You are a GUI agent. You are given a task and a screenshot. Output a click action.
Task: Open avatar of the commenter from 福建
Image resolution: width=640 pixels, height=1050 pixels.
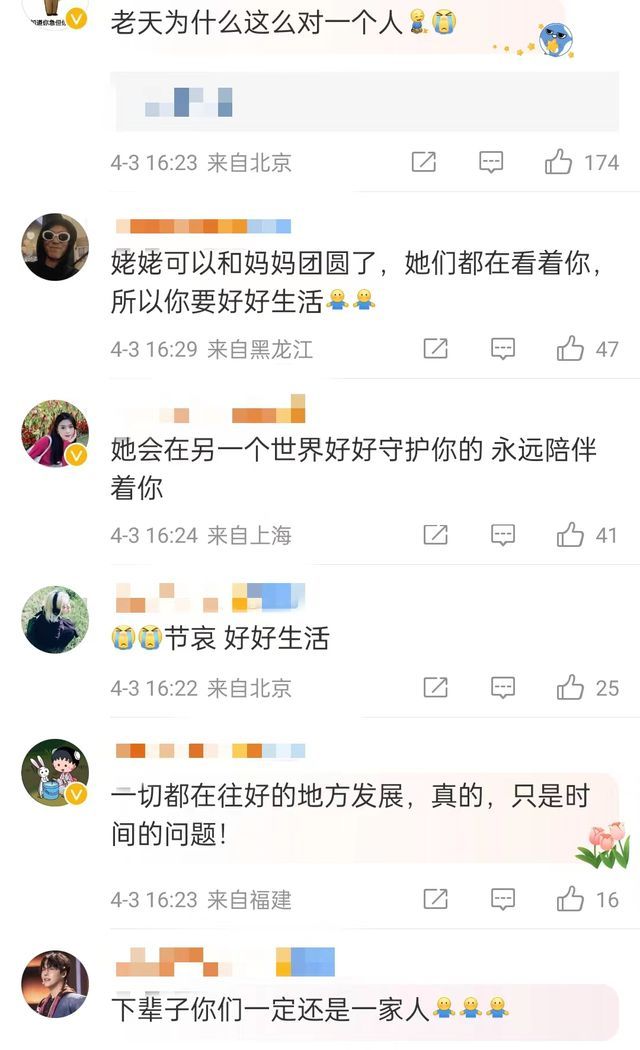coord(55,772)
